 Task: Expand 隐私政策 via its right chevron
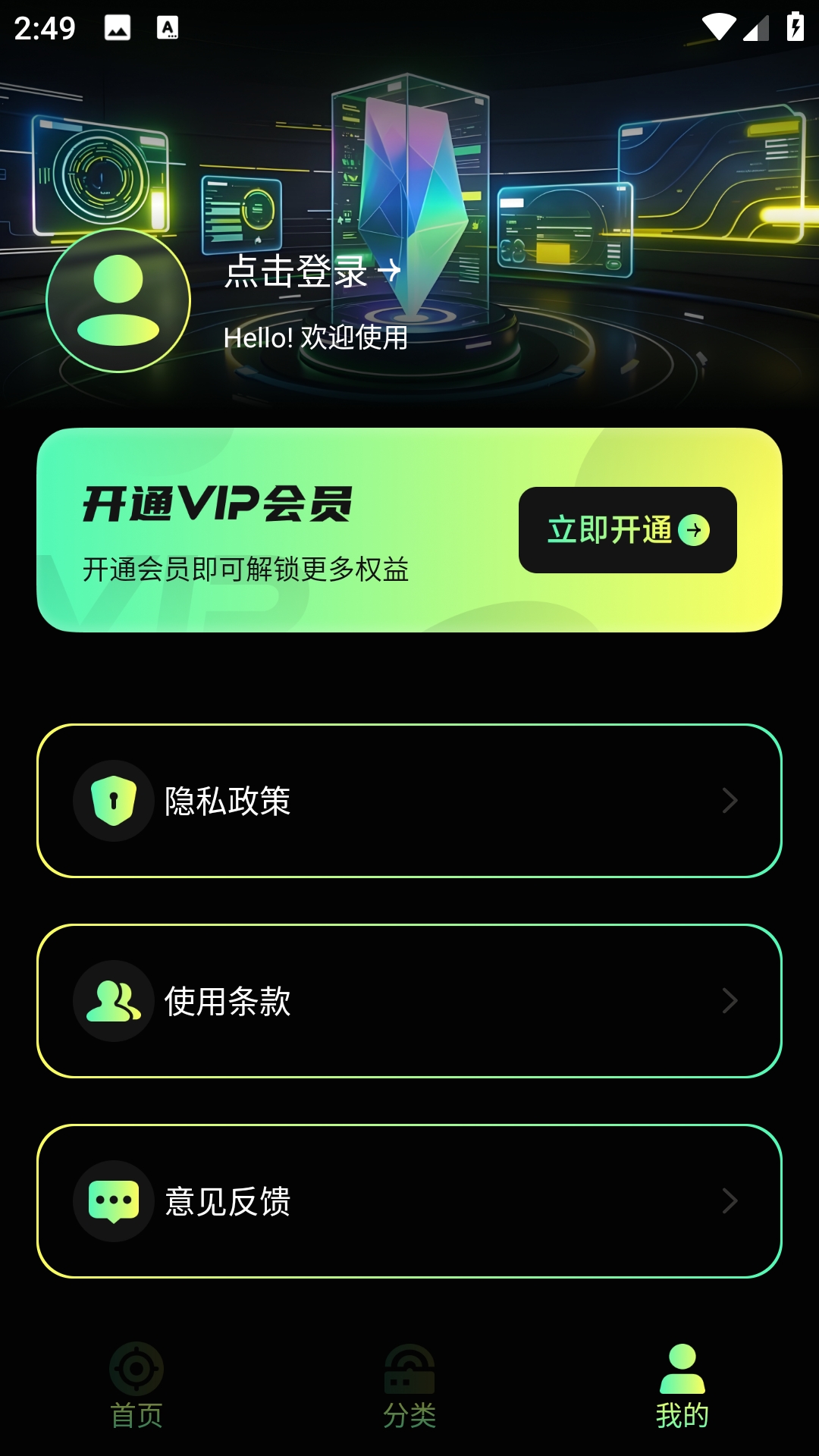click(730, 800)
